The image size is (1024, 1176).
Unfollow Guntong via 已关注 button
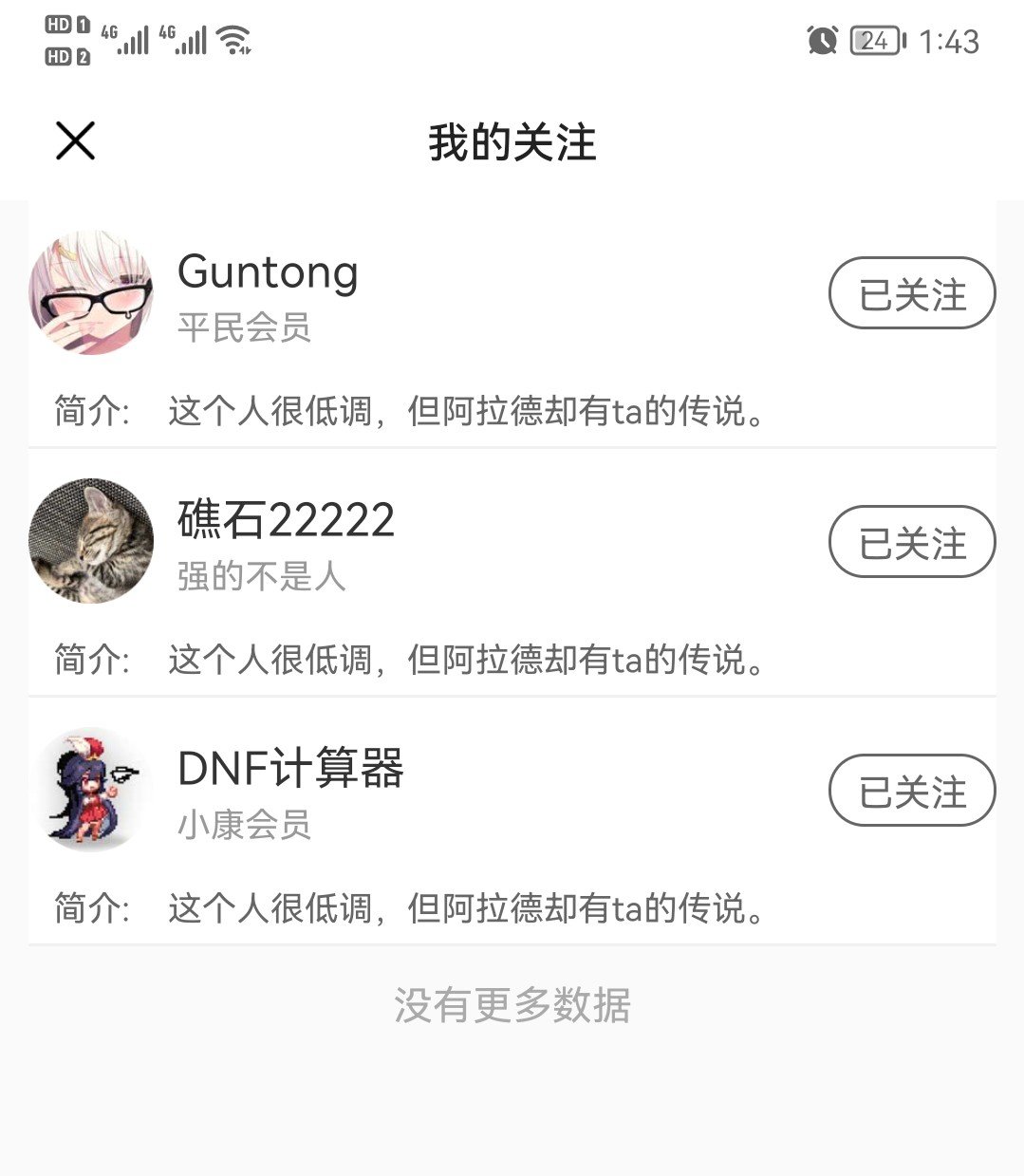pyautogui.click(x=912, y=293)
